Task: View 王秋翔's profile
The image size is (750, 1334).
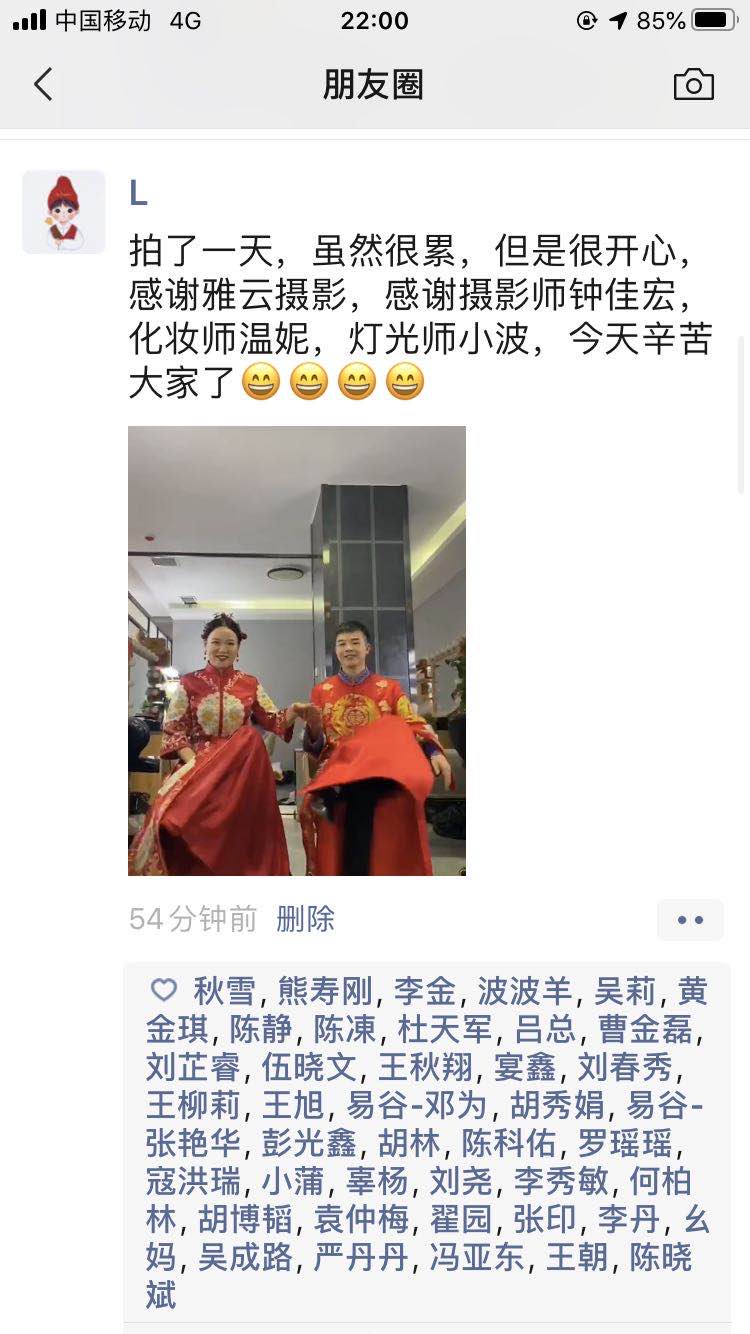Action: tap(424, 1067)
